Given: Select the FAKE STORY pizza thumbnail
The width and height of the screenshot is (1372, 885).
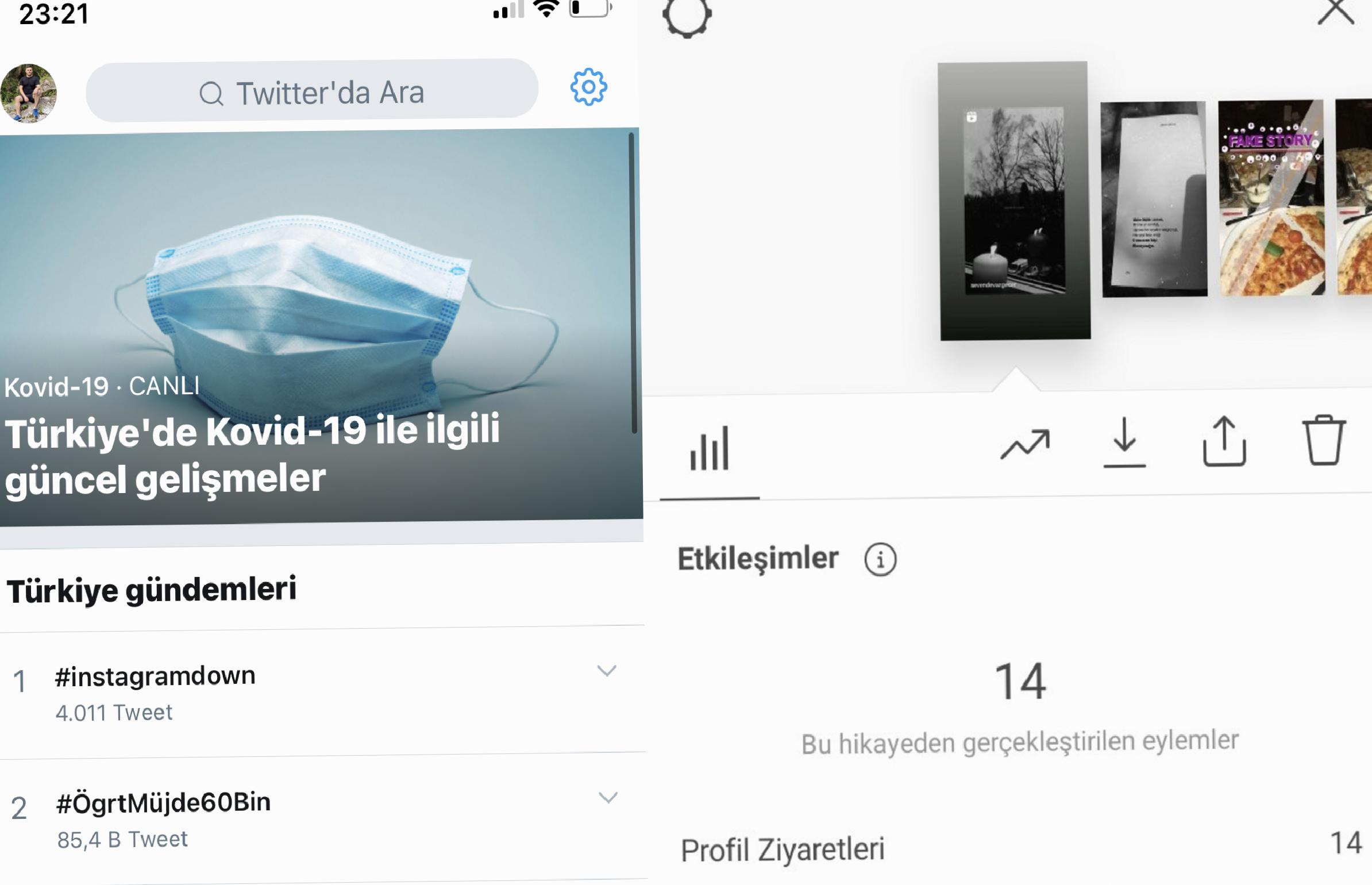Looking at the screenshot, I should (1271, 198).
